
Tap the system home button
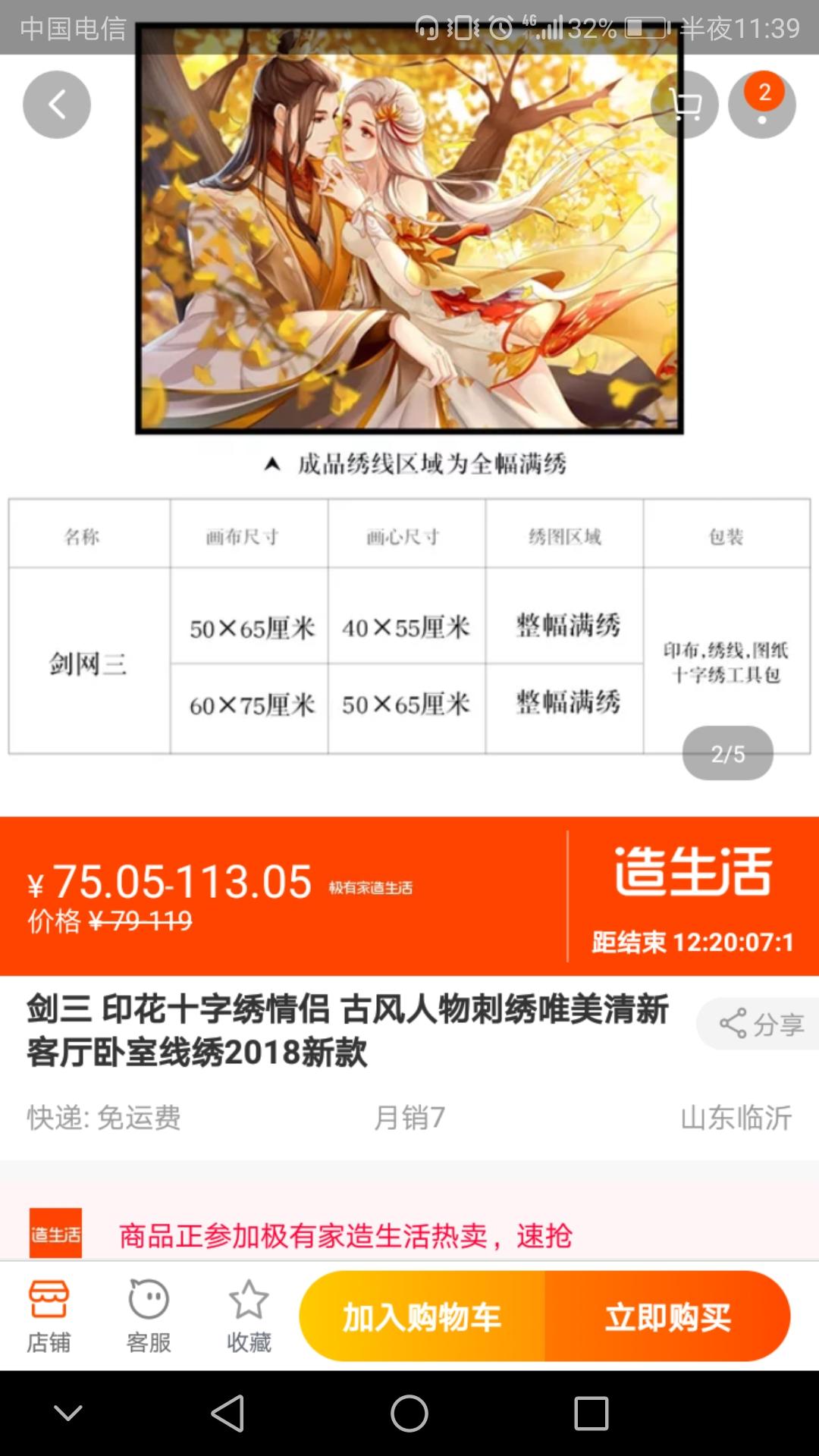[x=409, y=1414]
